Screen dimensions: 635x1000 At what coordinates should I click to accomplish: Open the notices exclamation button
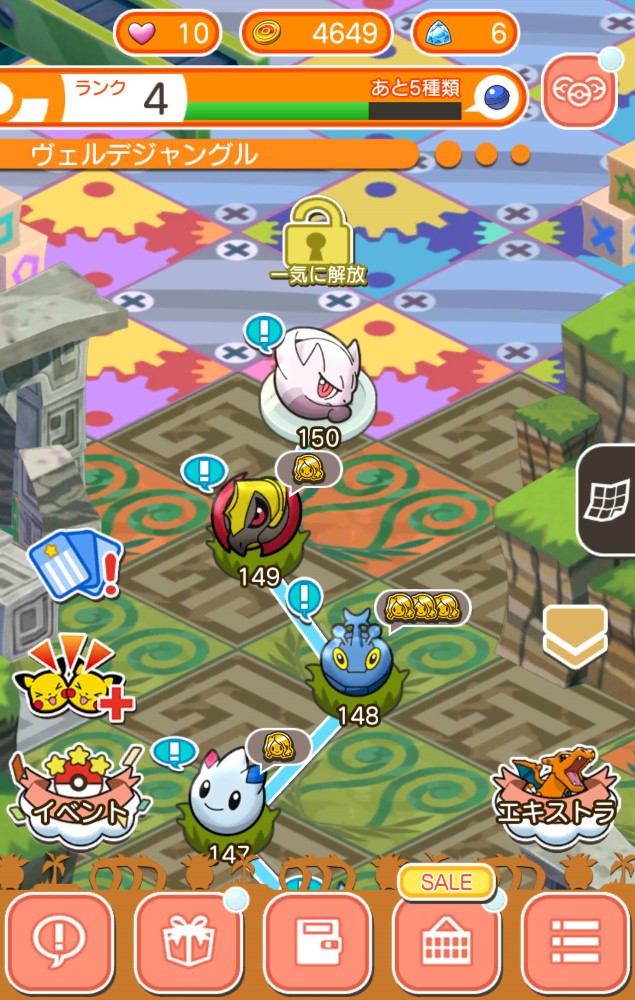click(60, 942)
